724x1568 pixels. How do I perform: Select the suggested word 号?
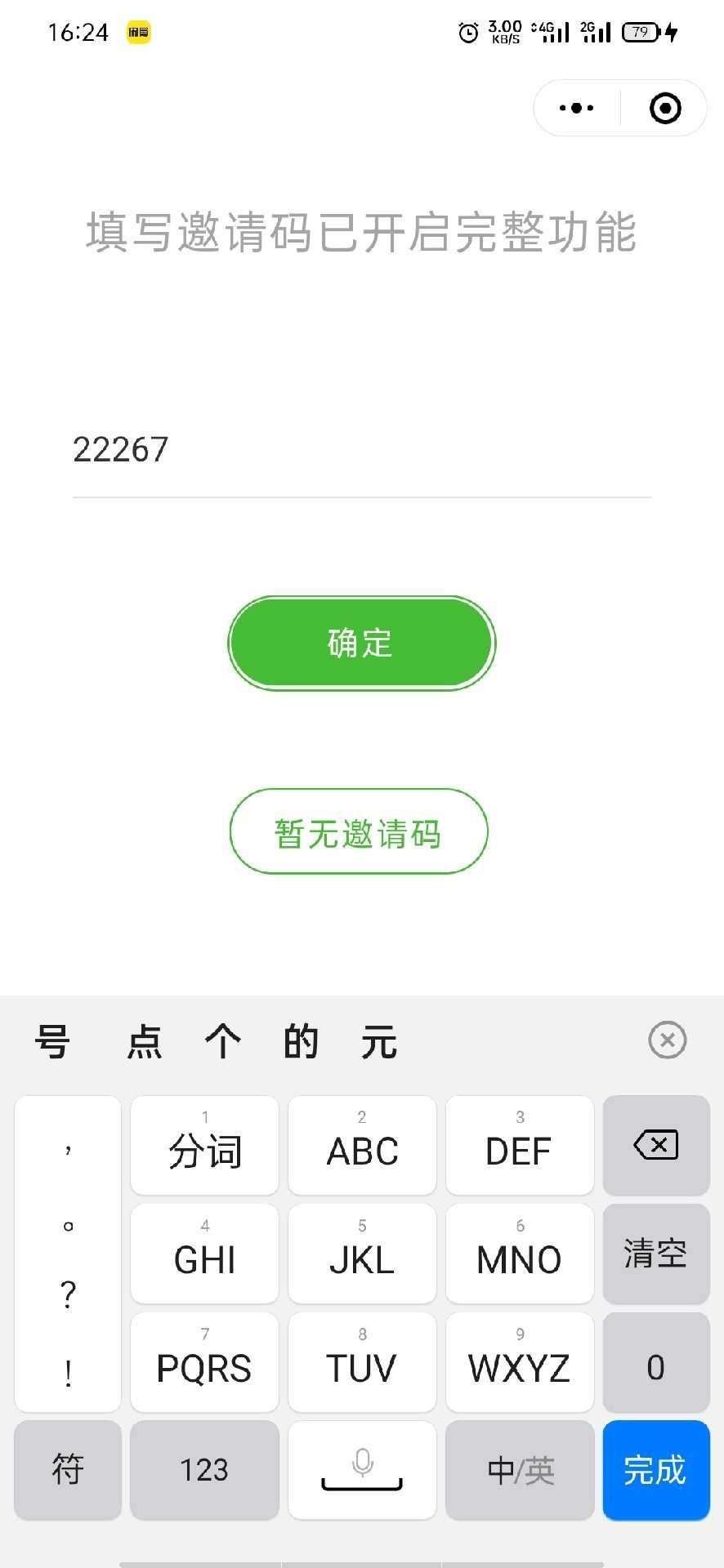52,1041
